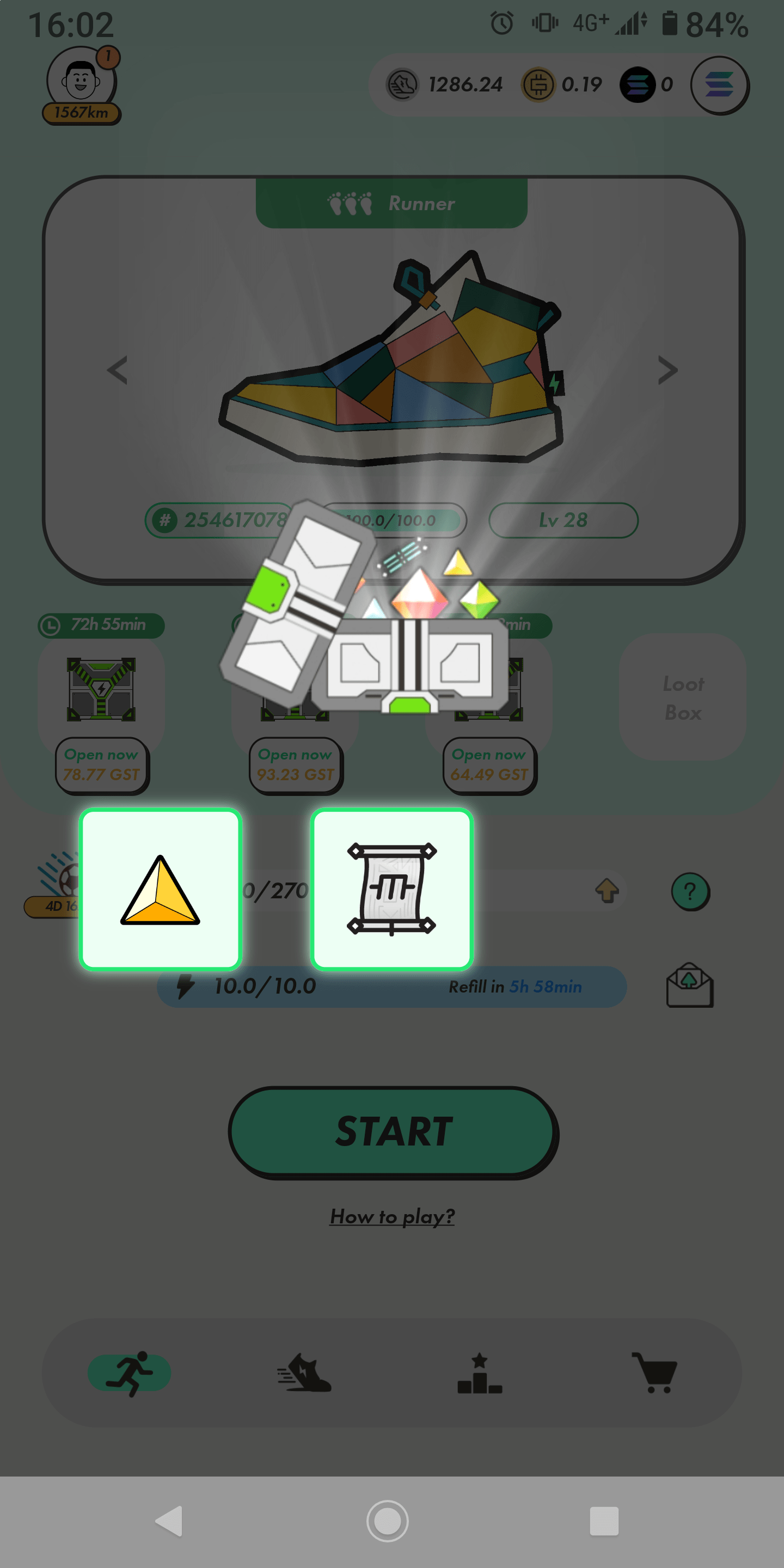
Task: Open the Solana wallet button
Action: pos(719,85)
